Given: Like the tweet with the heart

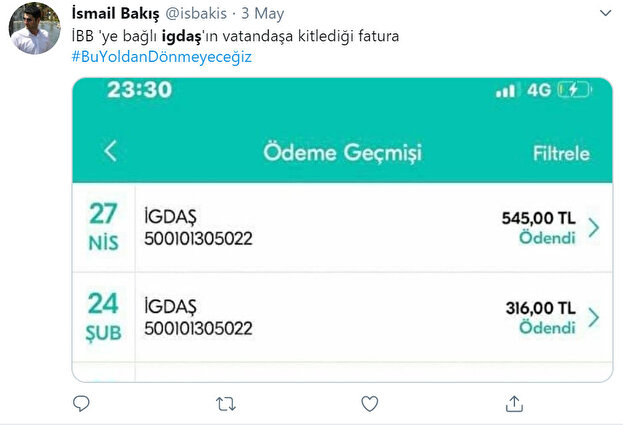Looking at the screenshot, I should click(370, 403).
